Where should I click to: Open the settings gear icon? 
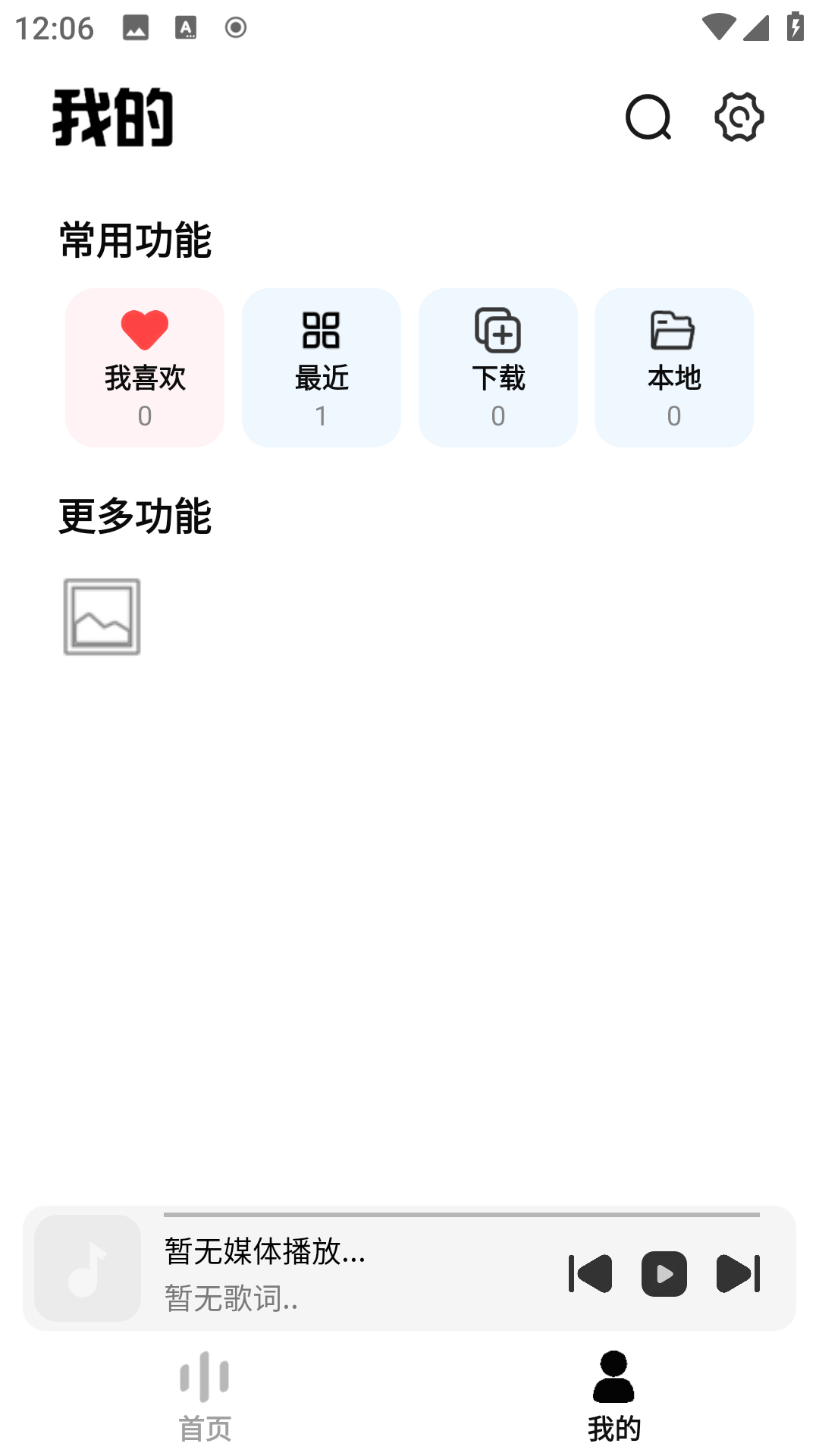pyautogui.click(x=736, y=118)
